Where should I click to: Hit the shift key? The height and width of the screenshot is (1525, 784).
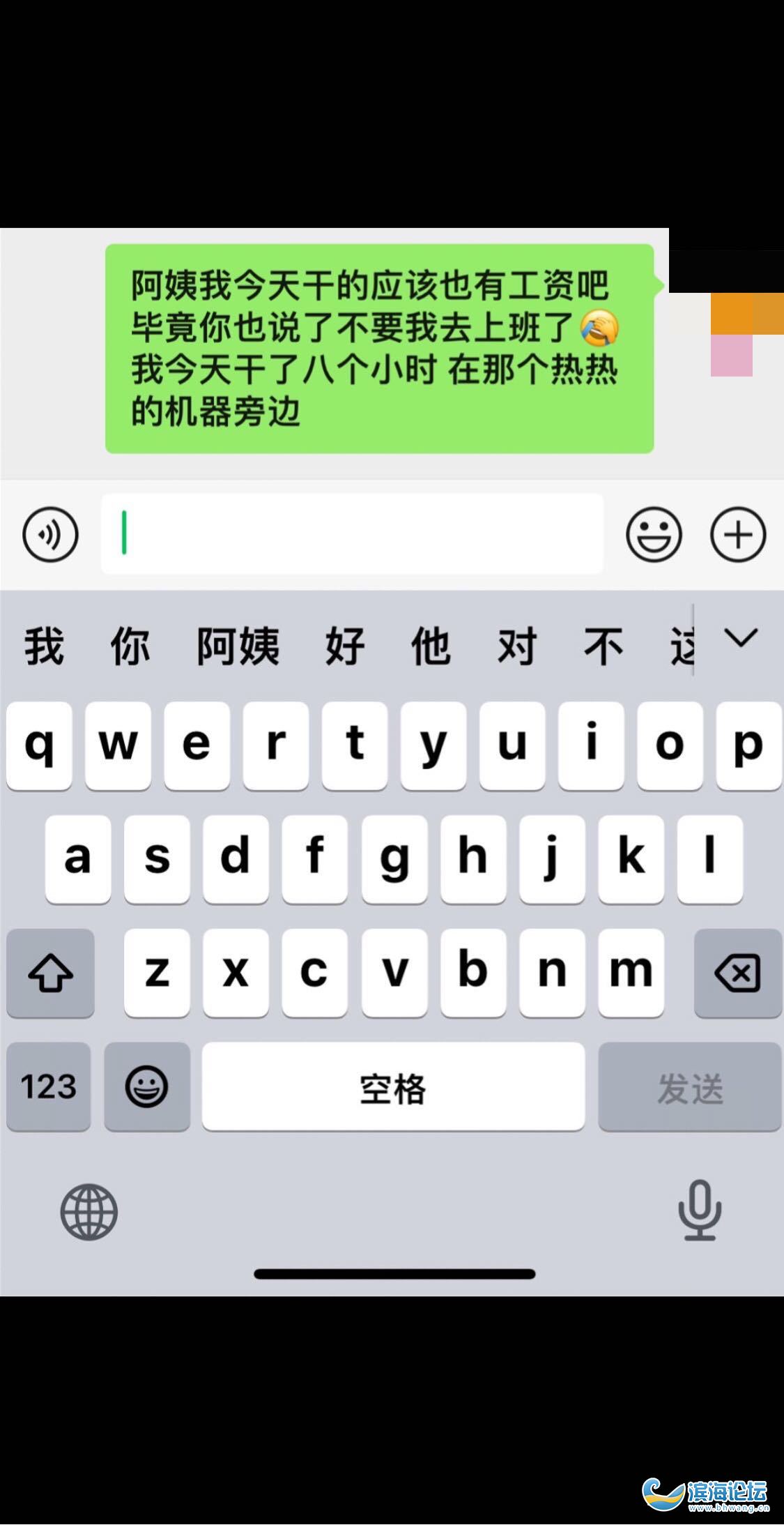click(50, 972)
